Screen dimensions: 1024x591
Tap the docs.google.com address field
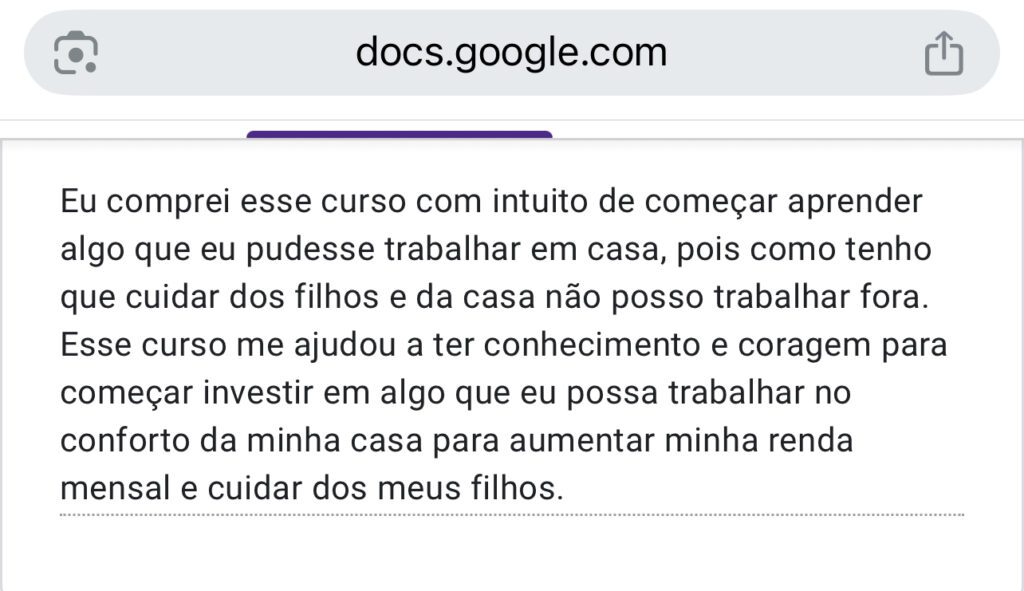click(x=511, y=52)
